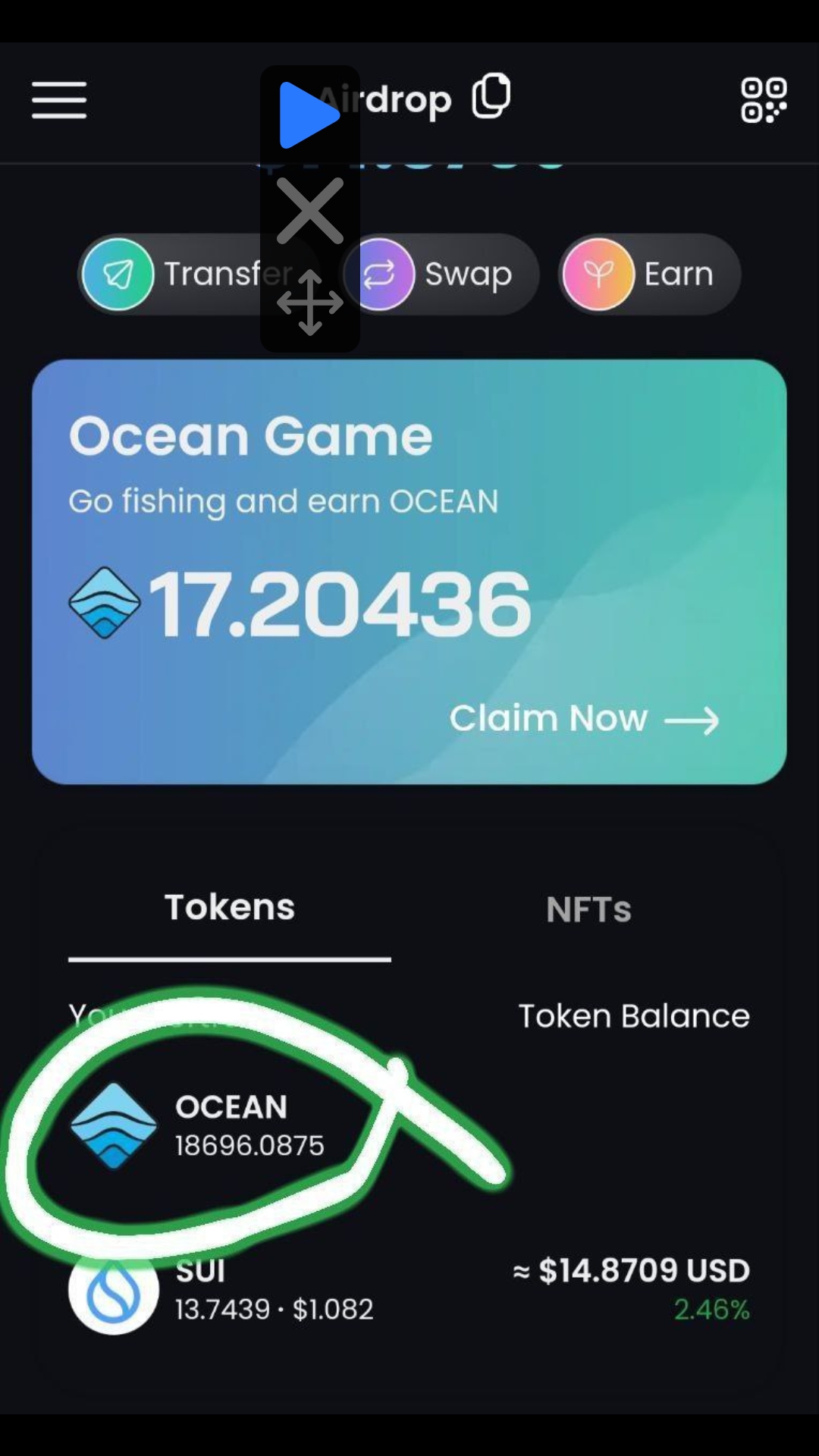Image resolution: width=819 pixels, height=1456 pixels.
Task: Claim OCEAN with Claim Now
Action: tap(584, 718)
